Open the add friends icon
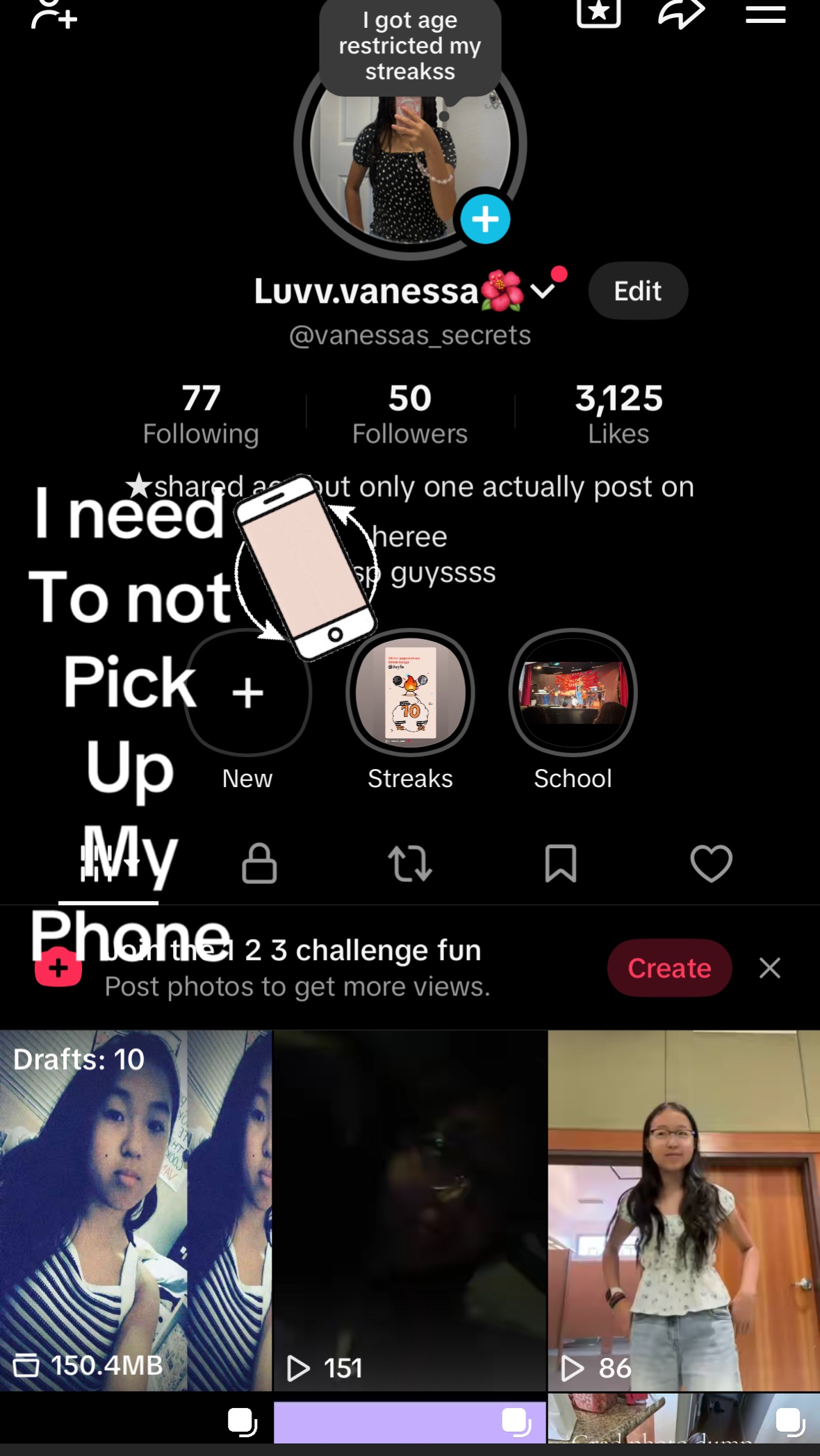Image resolution: width=820 pixels, height=1456 pixels. (x=54, y=14)
